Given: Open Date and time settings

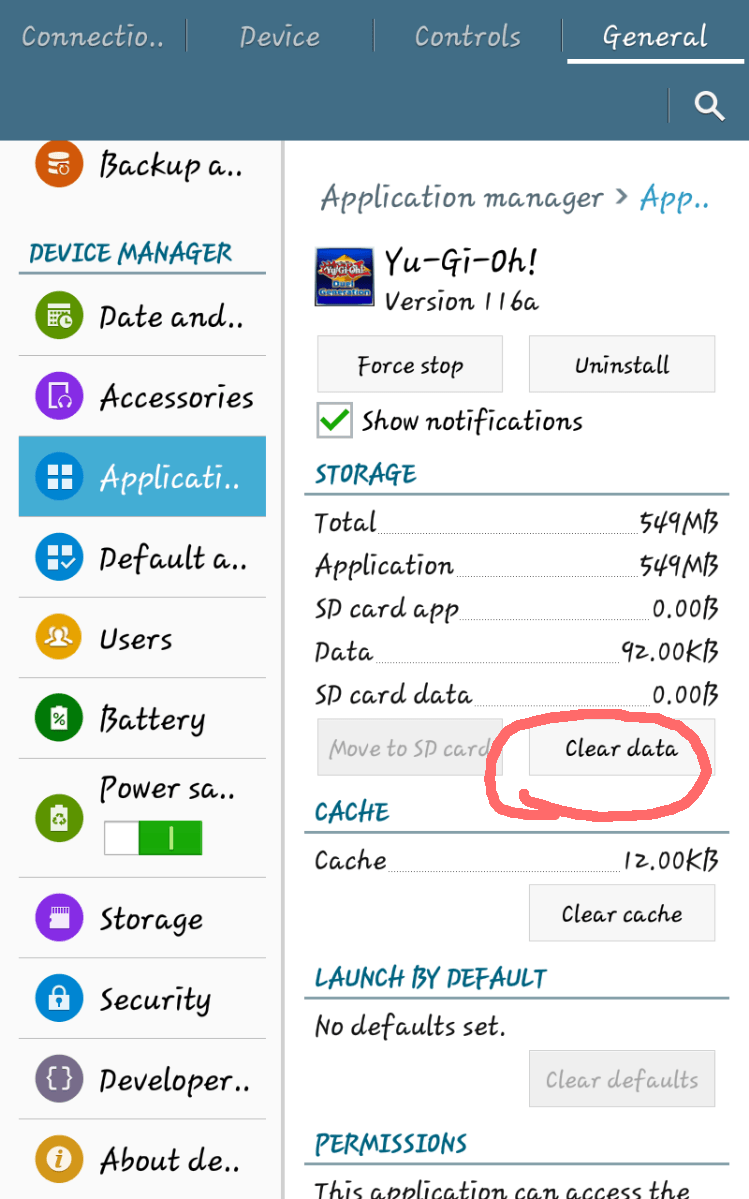Looking at the screenshot, I should click(x=142, y=317).
